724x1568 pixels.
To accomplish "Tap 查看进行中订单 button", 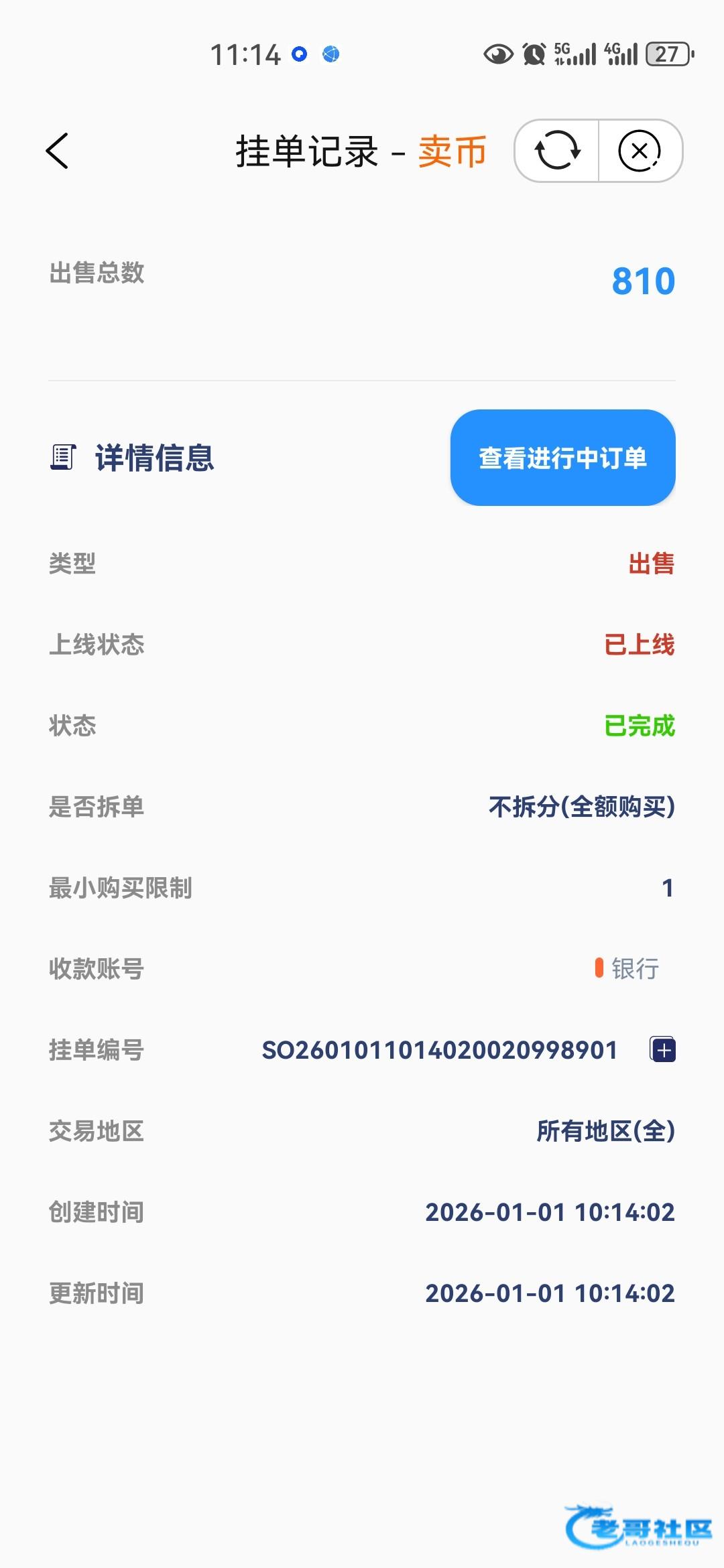I will (x=562, y=458).
